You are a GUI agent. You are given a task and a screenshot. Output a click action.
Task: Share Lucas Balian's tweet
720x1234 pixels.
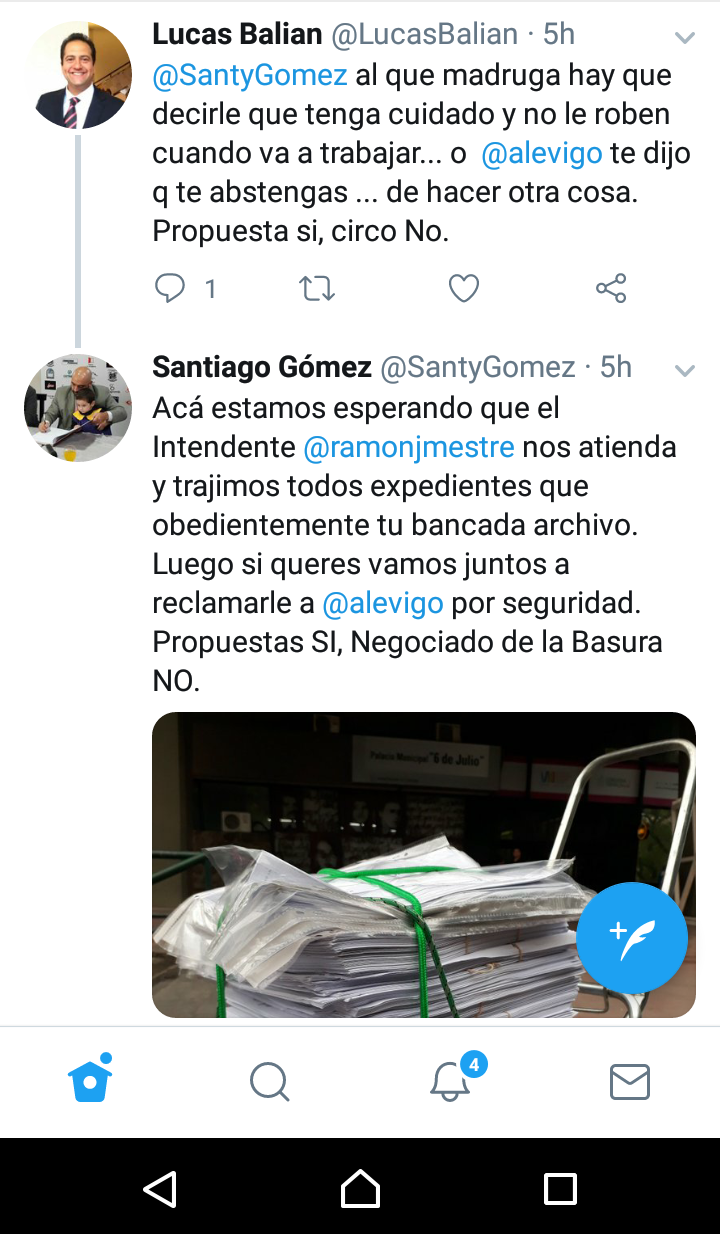(x=611, y=289)
